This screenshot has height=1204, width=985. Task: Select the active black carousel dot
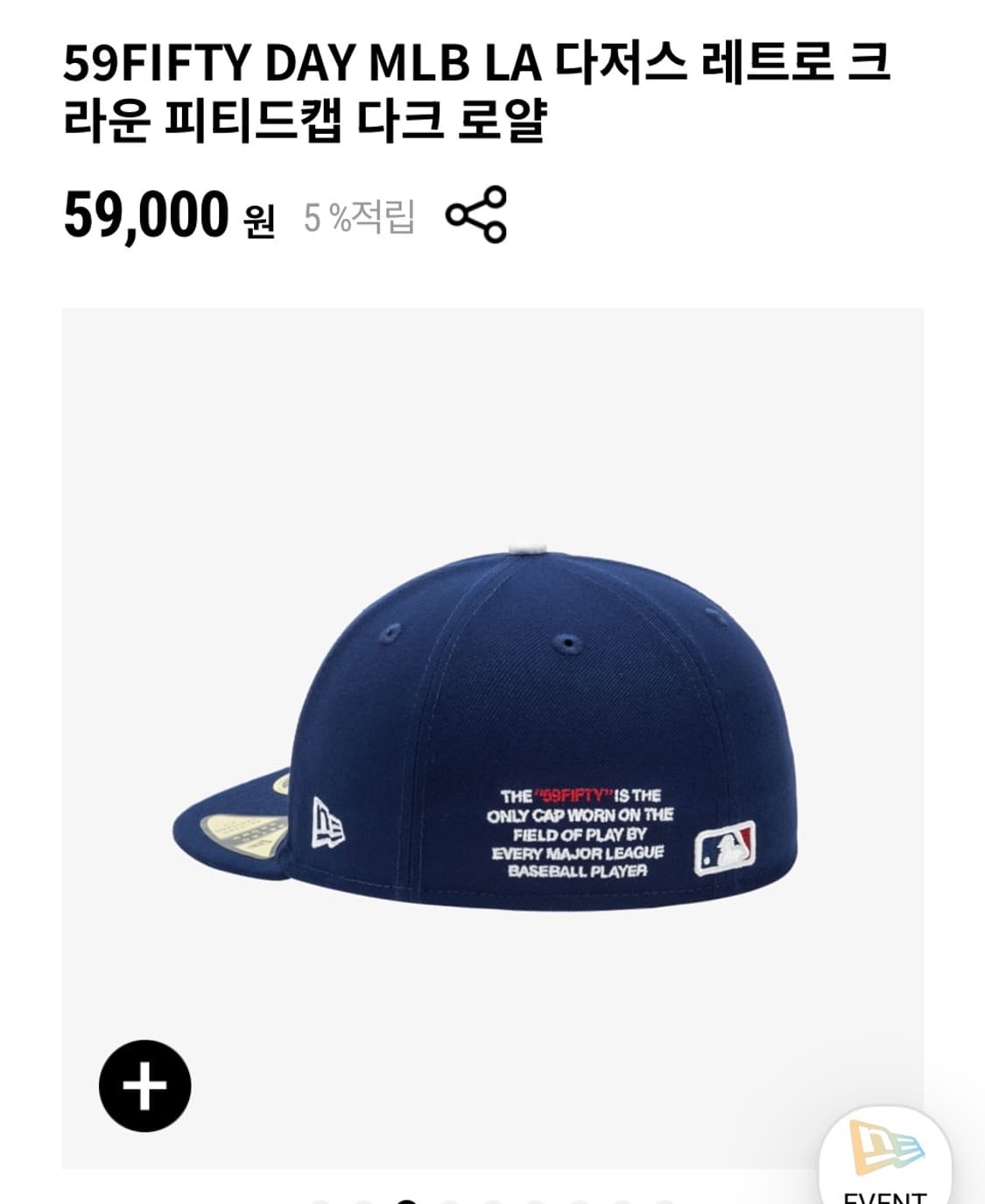tap(406, 1201)
